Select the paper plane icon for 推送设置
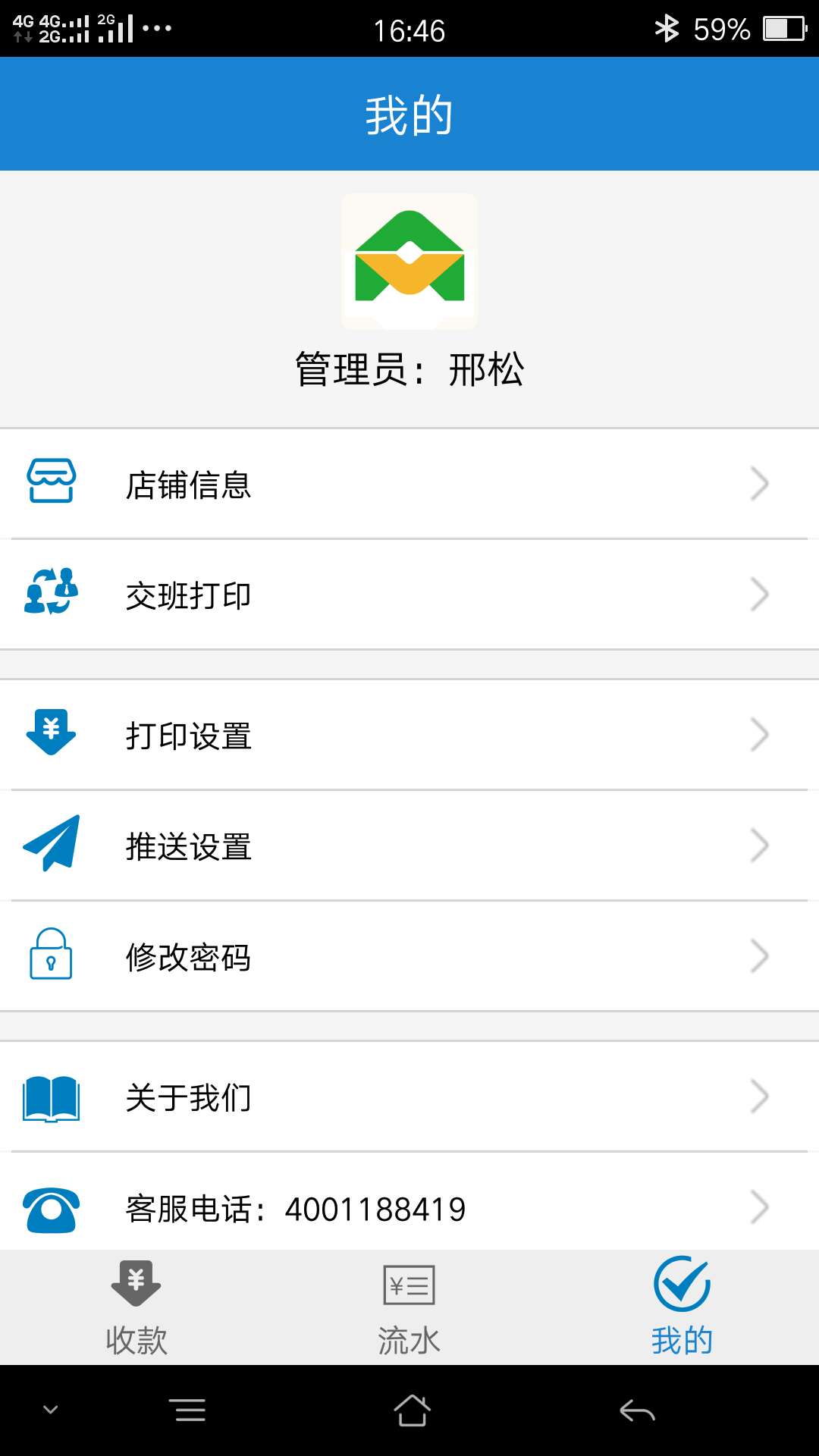Image resolution: width=819 pixels, height=1456 pixels. [50, 843]
